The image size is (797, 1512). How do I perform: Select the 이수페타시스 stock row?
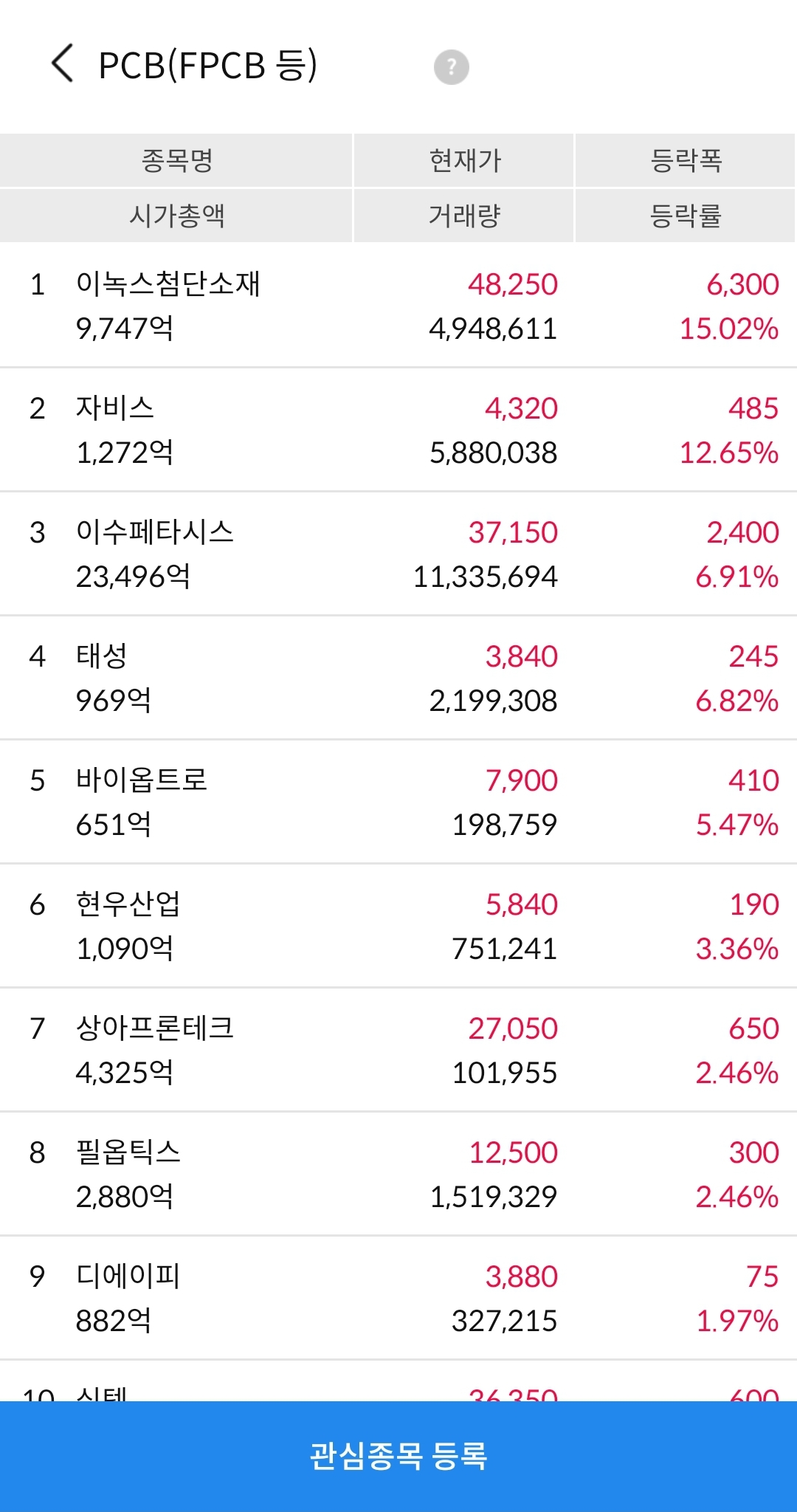click(x=398, y=554)
